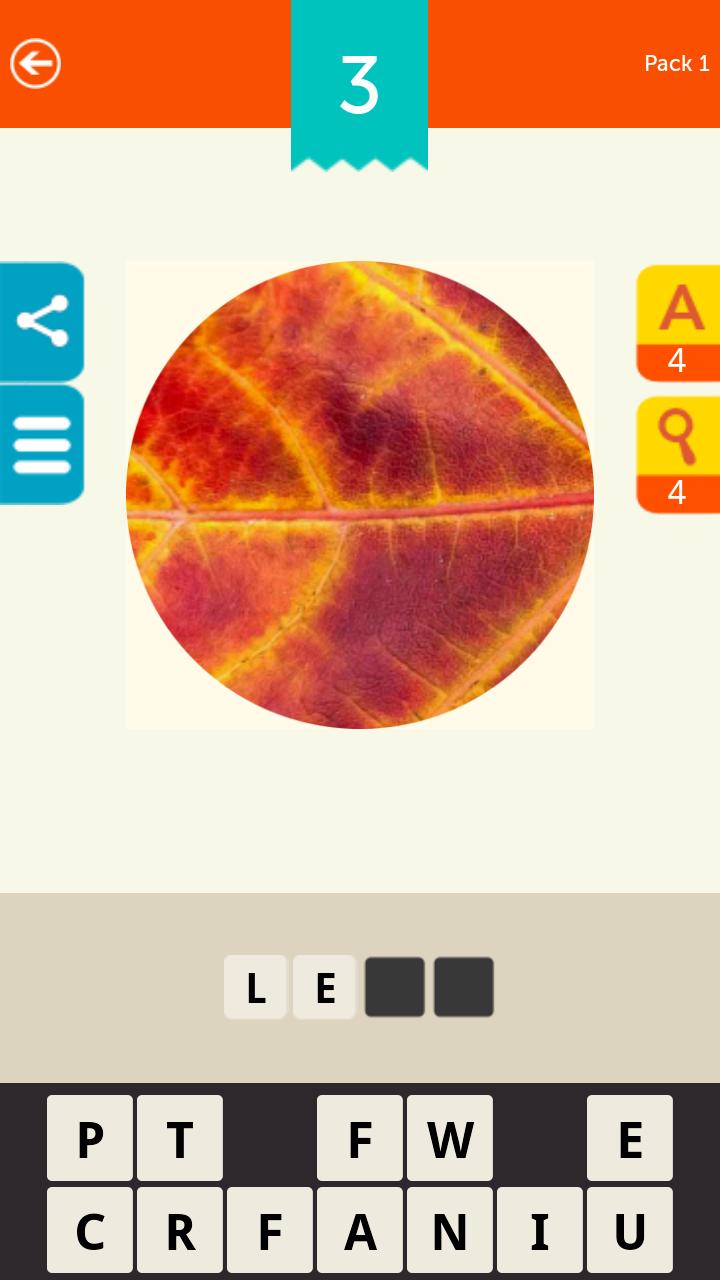Image resolution: width=720 pixels, height=1280 pixels.
Task: Remove the placed letter L from answer
Action: [255, 987]
